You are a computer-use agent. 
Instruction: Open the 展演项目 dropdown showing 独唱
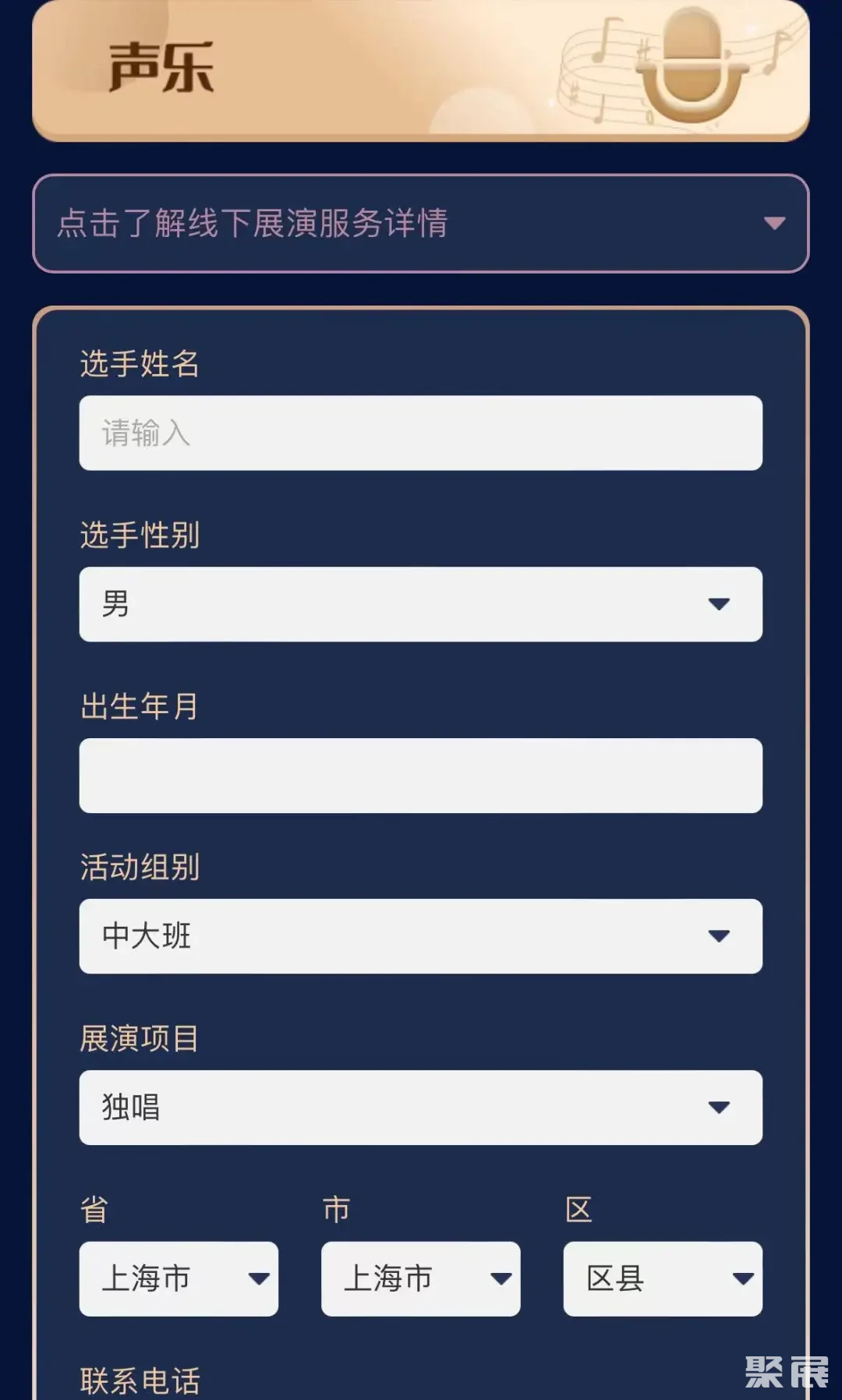[x=421, y=1108]
